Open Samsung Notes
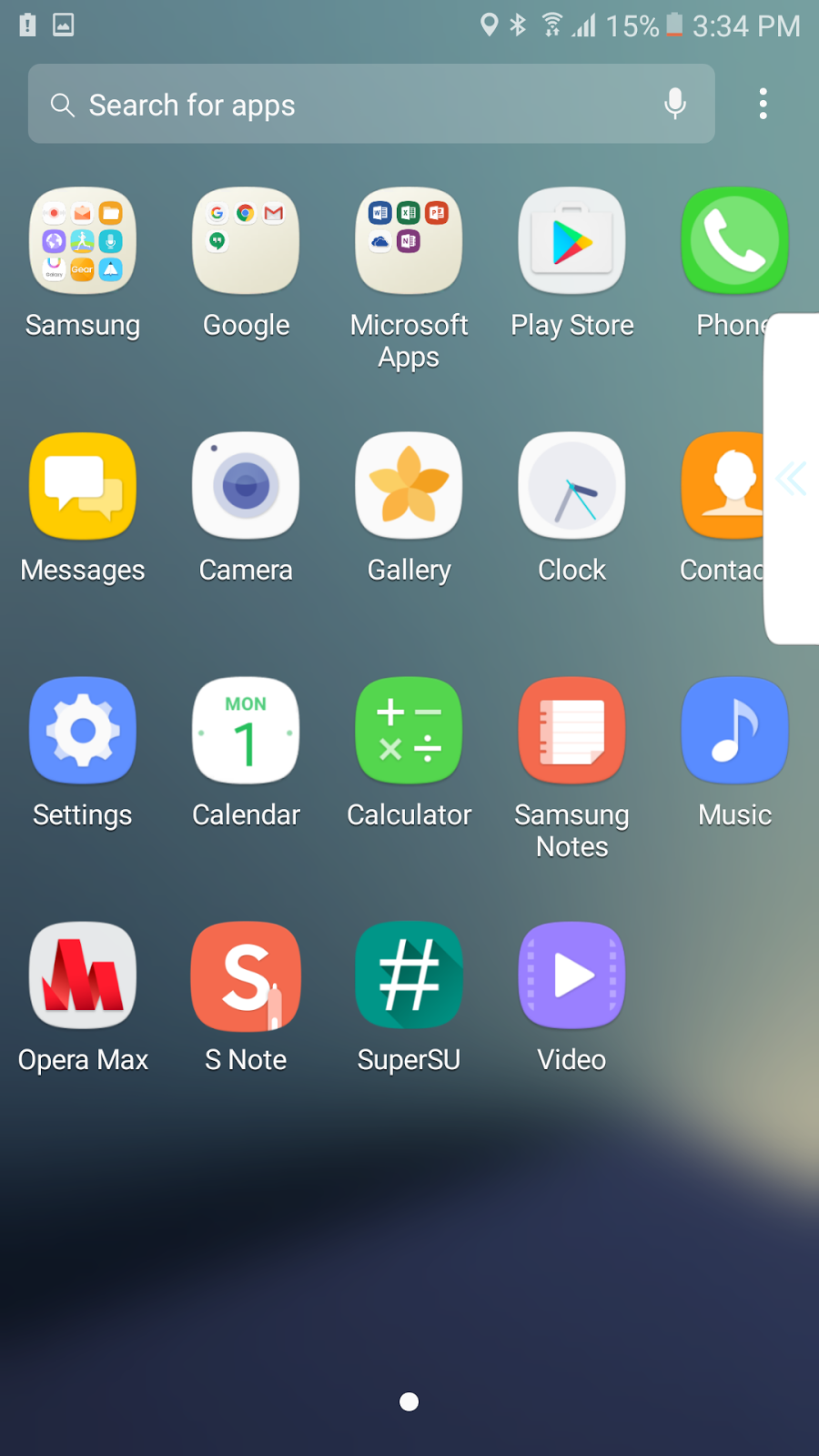 point(571,731)
